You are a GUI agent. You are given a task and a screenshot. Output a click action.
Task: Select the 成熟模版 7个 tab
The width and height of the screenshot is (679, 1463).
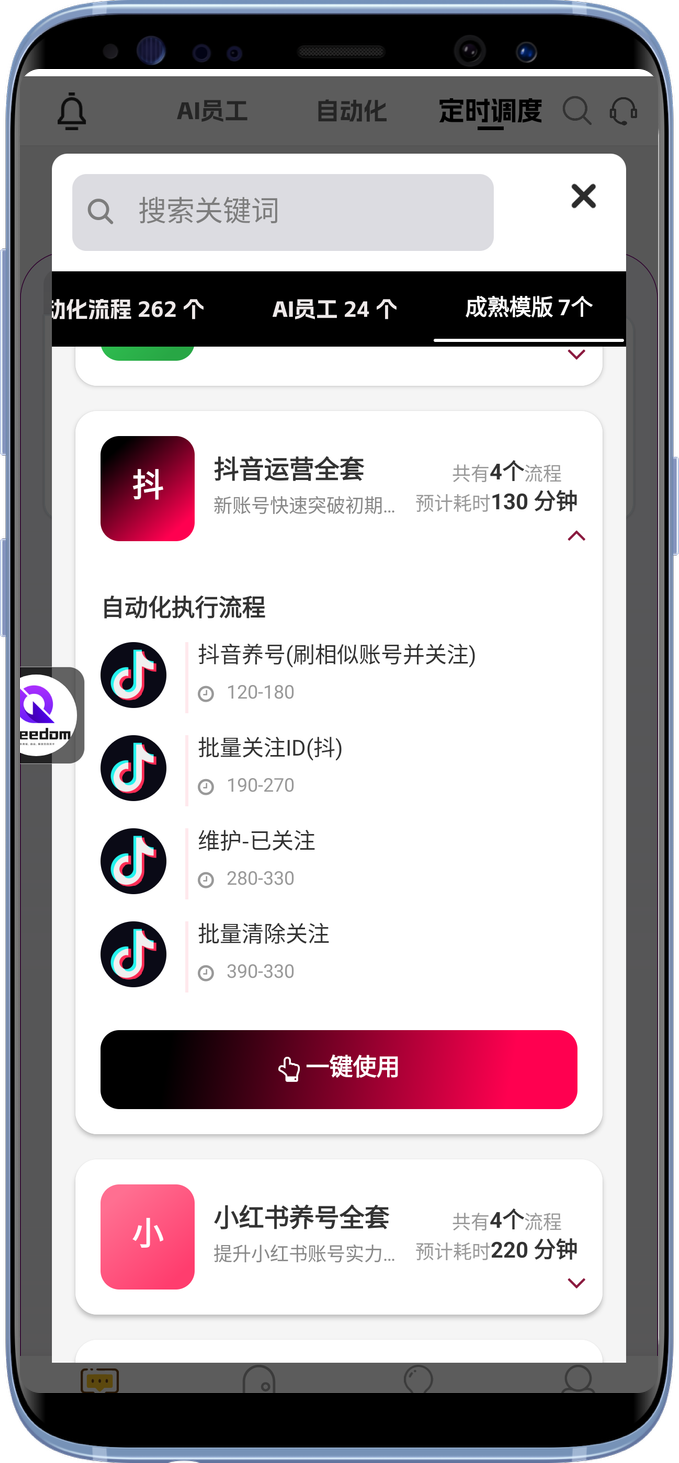pyautogui.click(x=528, y=307)
